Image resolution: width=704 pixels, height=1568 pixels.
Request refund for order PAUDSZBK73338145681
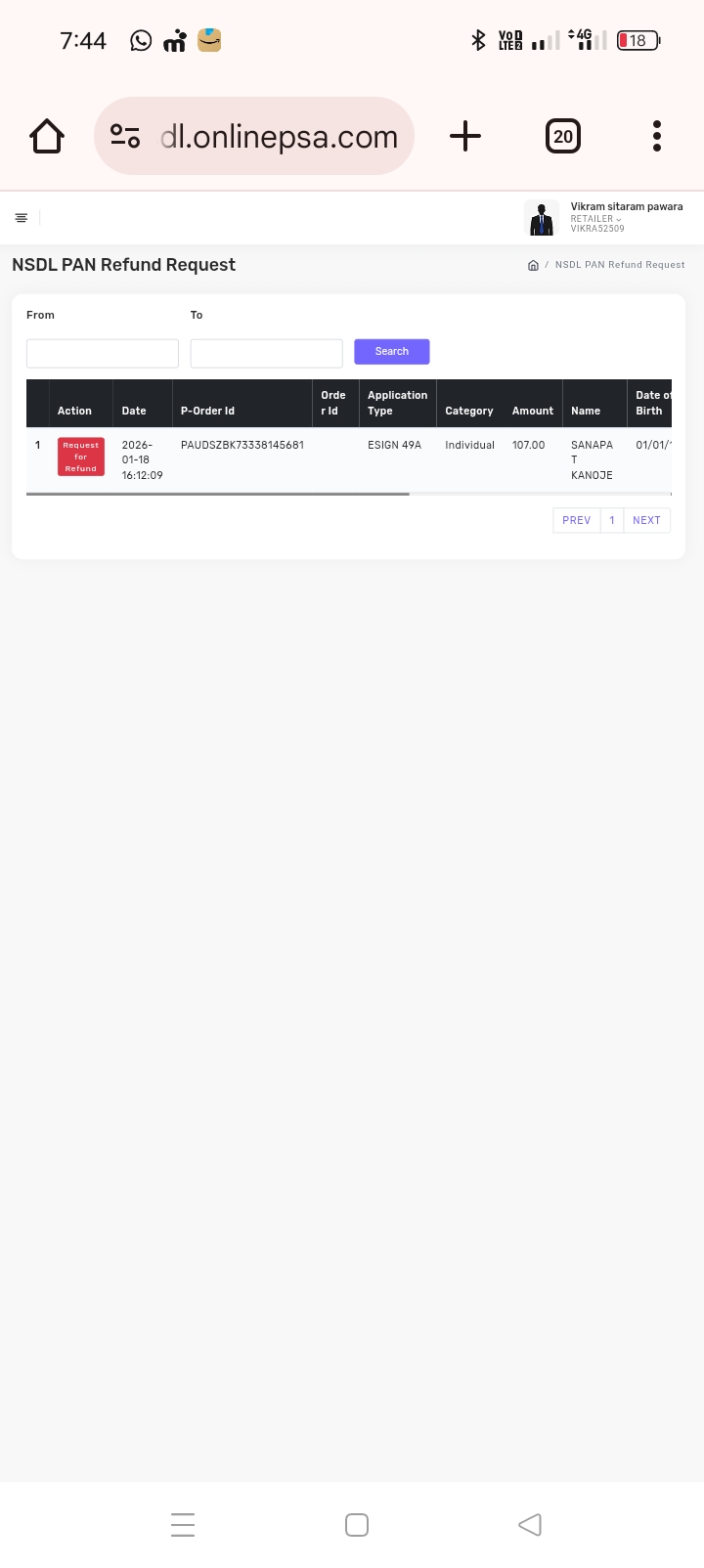tap(81, 457)
